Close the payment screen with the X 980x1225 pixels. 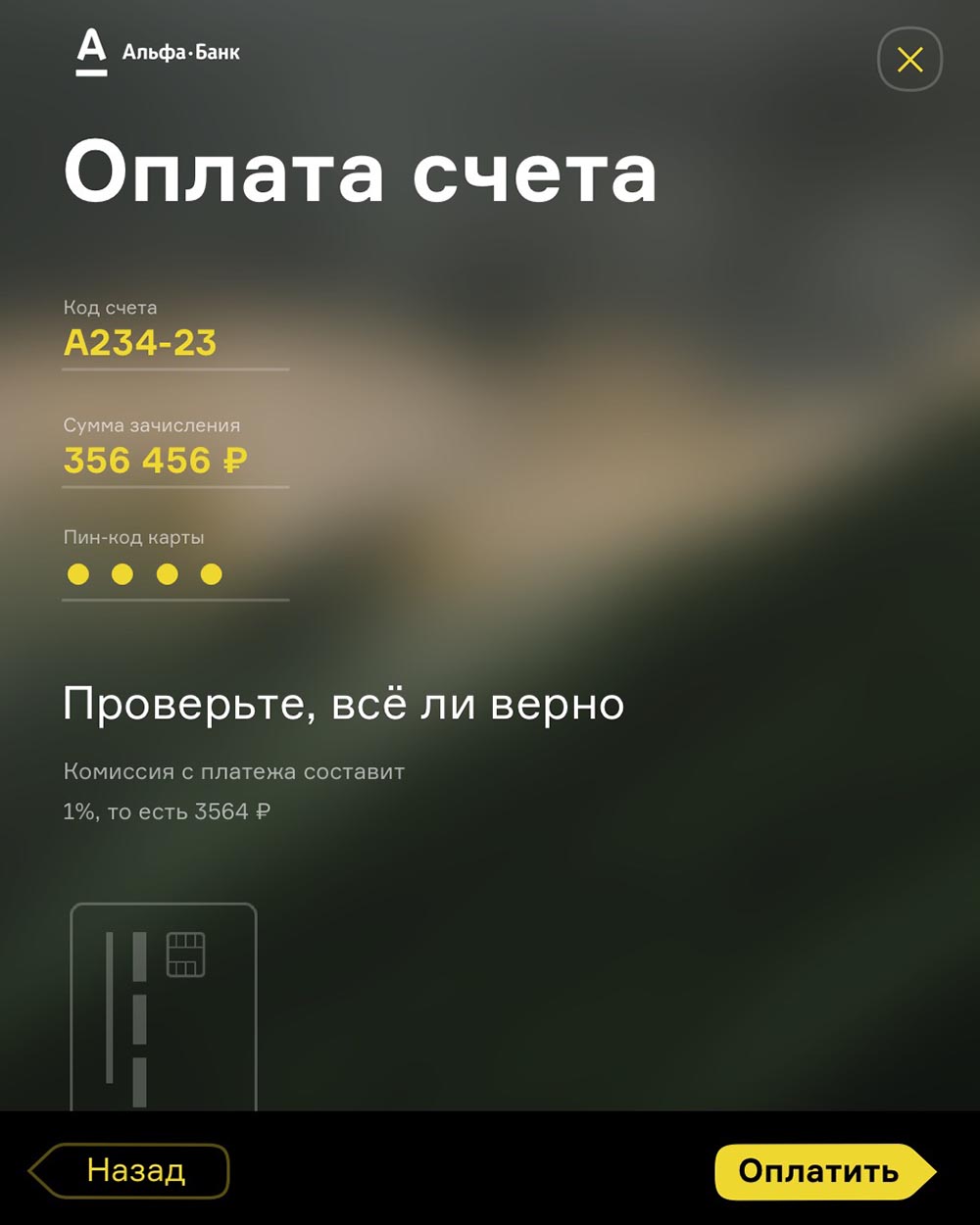coord(909,61)
